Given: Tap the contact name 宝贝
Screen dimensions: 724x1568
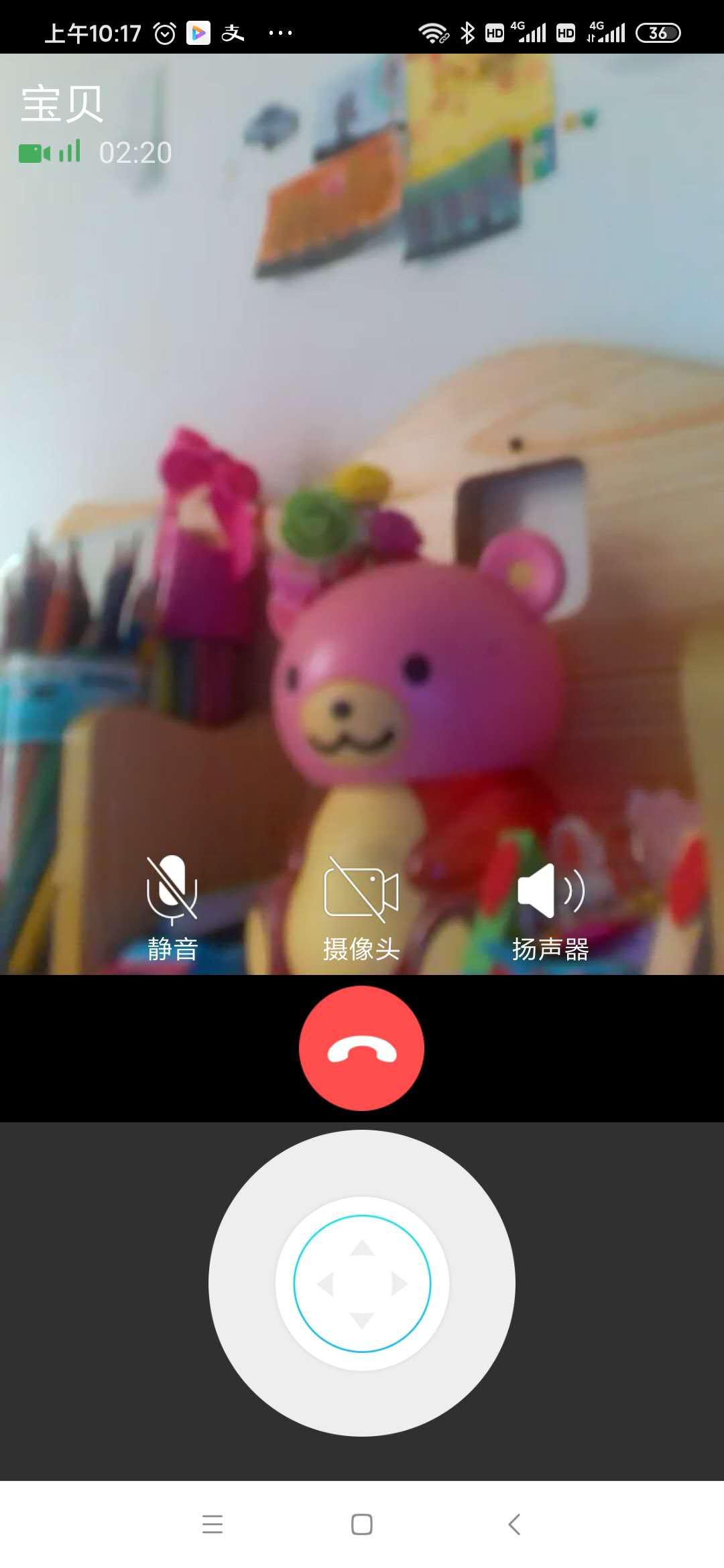Looking at the screenshot, I should [62, 102].
